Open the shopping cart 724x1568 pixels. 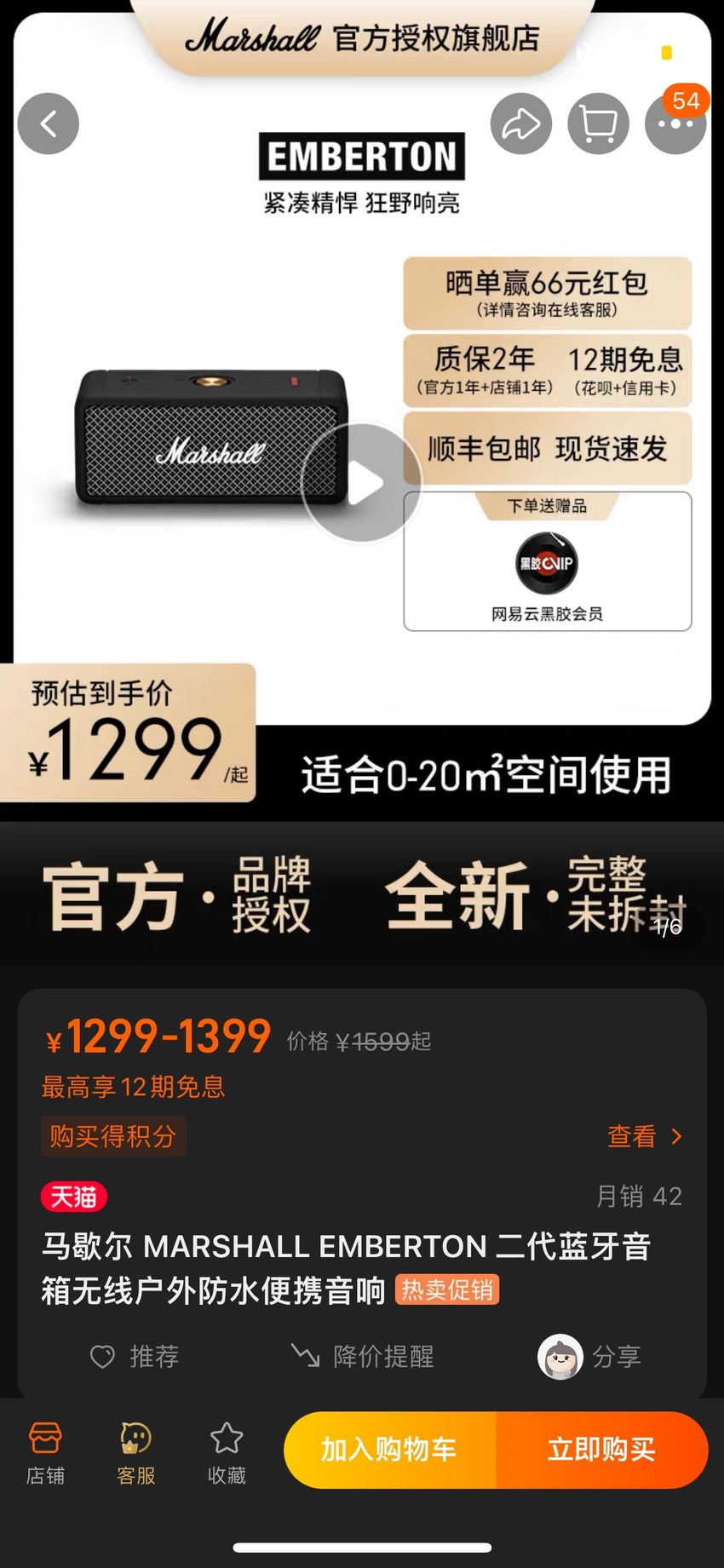pyautogui.click(x=599, y=123)
